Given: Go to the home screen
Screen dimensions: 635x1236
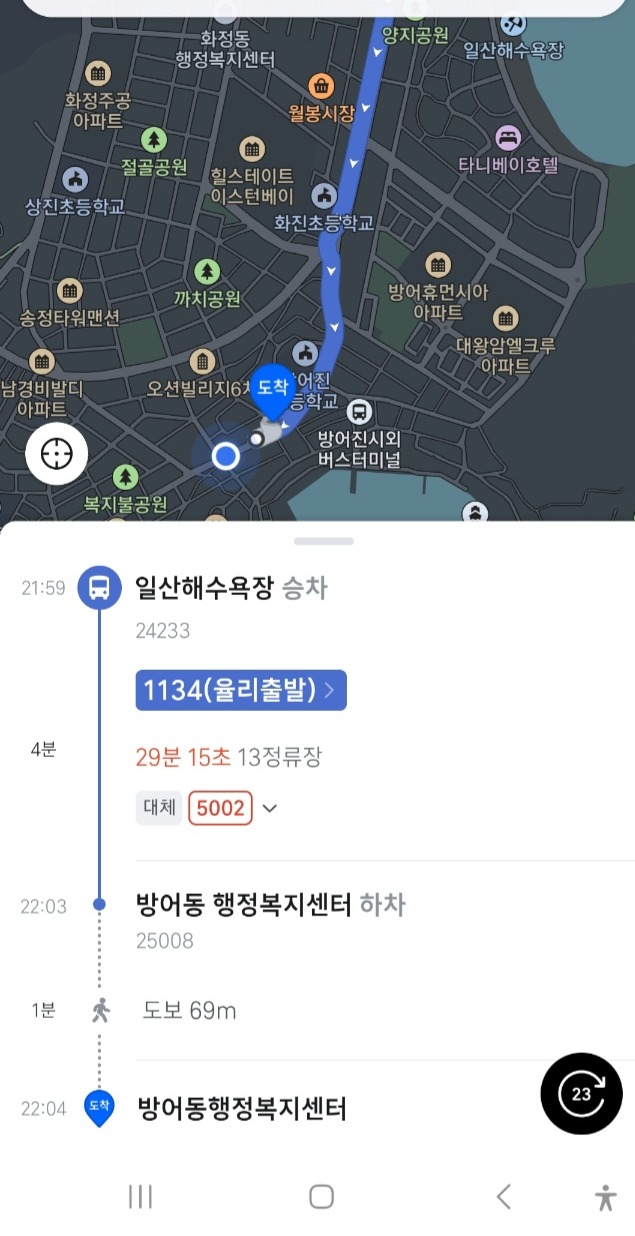Looking at the screenshot, I should coord(321,1196).
